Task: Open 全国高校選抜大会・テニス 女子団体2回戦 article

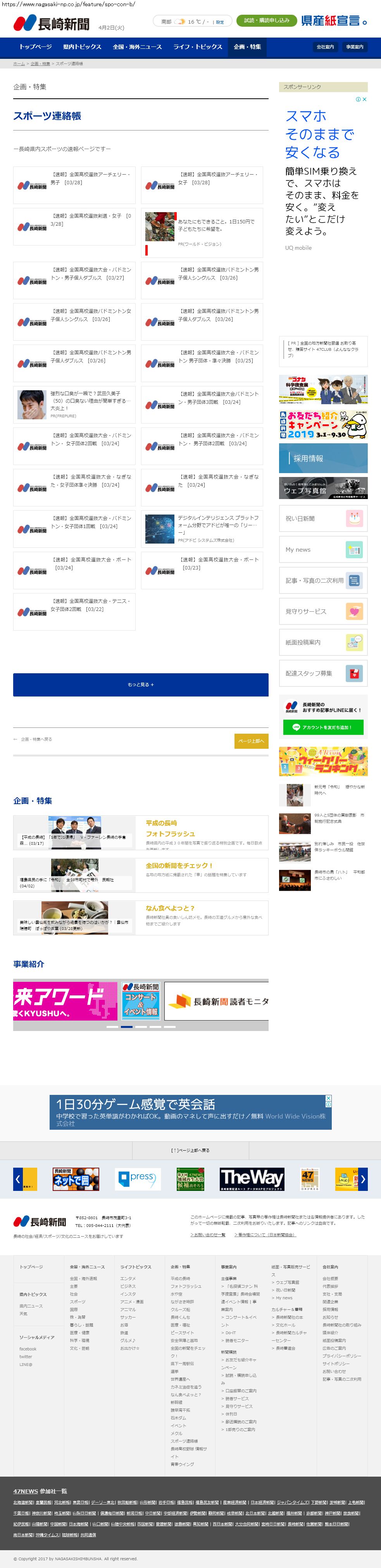Action: coord(74,611)
